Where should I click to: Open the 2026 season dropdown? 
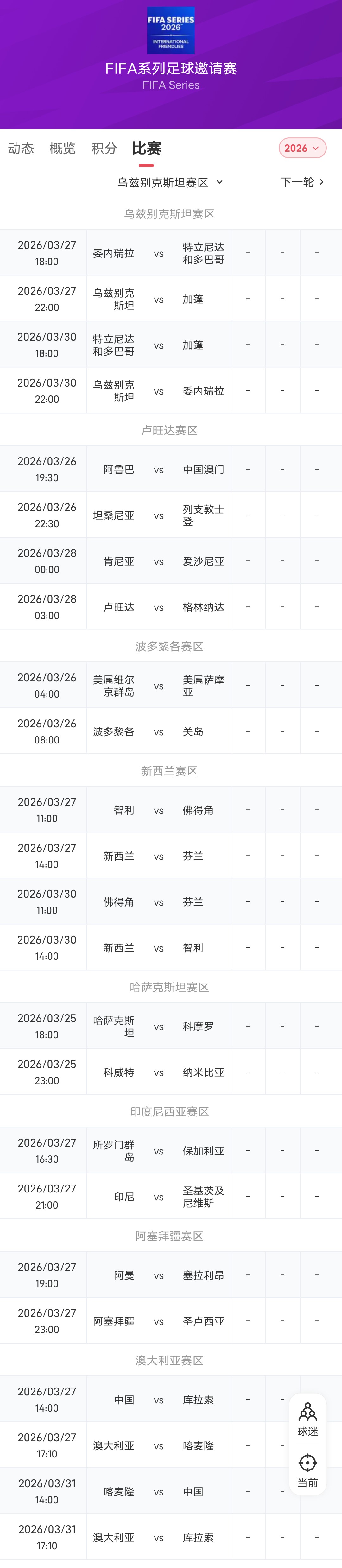tap(302, 148)
